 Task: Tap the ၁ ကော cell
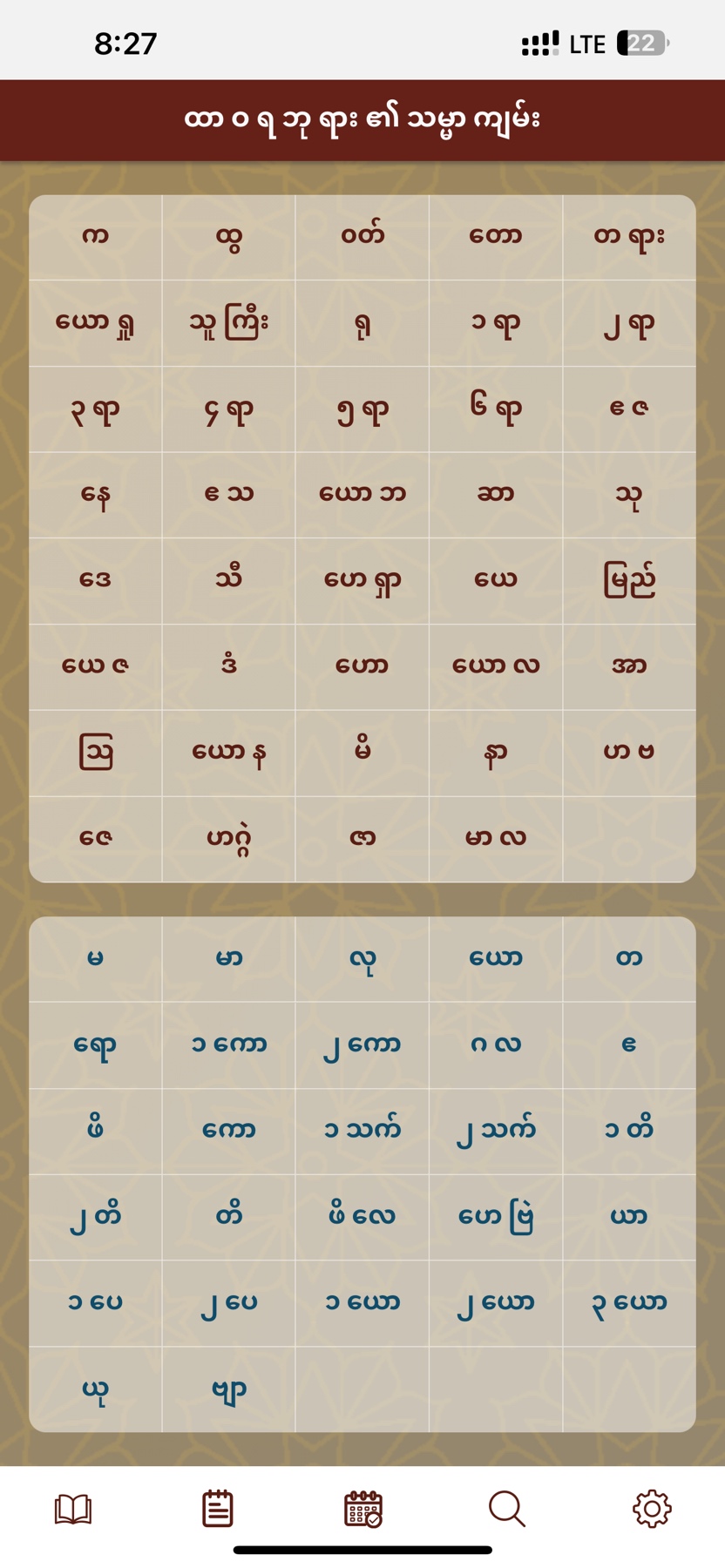click(229, 1044)
